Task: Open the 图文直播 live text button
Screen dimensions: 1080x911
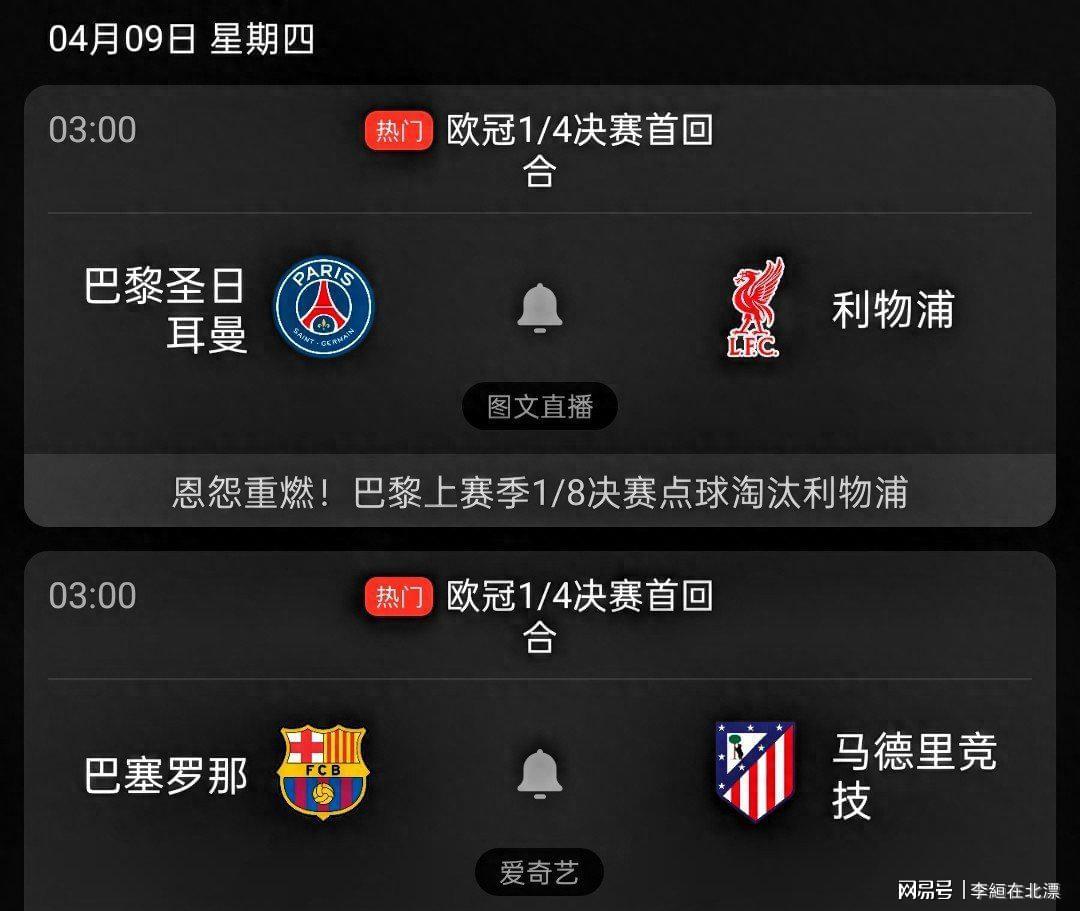Action: [x=540, y=407]
